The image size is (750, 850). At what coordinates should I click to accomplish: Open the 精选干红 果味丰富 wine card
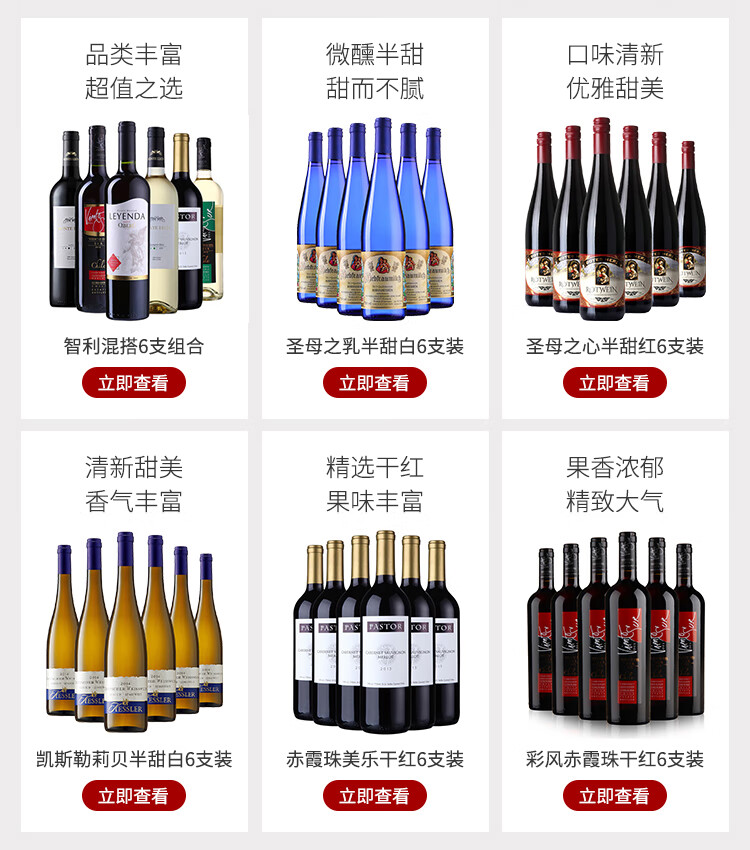click(x=375, y=632)
